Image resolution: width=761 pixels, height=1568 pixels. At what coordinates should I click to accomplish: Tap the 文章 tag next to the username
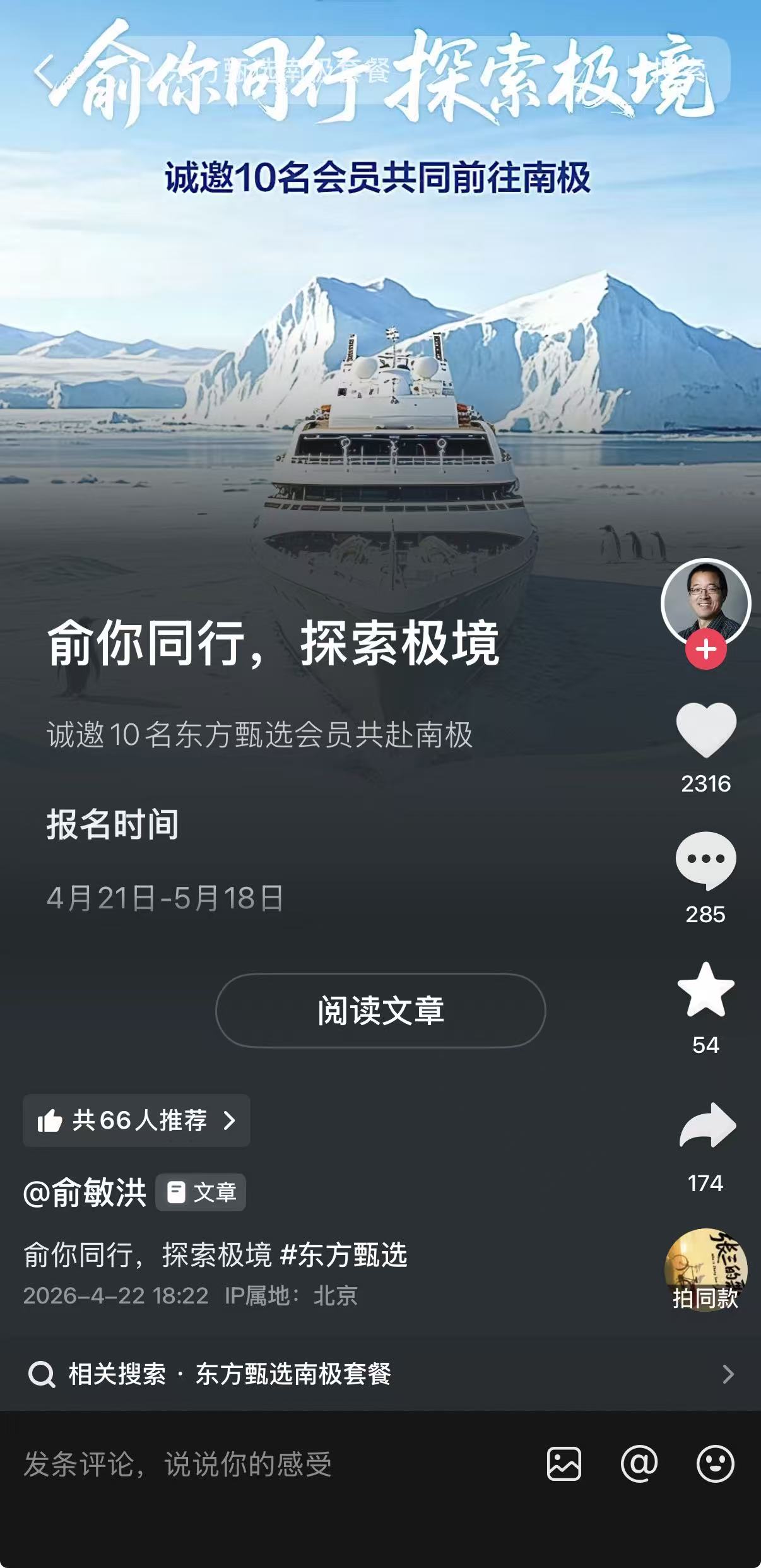coord(201,1192)
